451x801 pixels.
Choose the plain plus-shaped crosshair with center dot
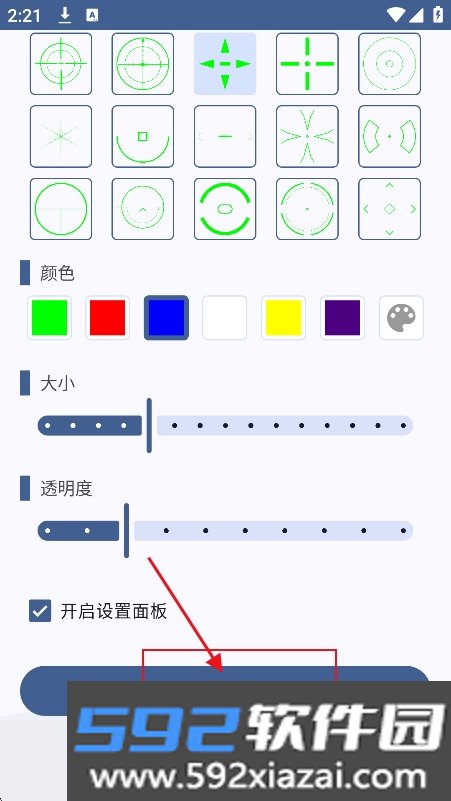point(307,64)
